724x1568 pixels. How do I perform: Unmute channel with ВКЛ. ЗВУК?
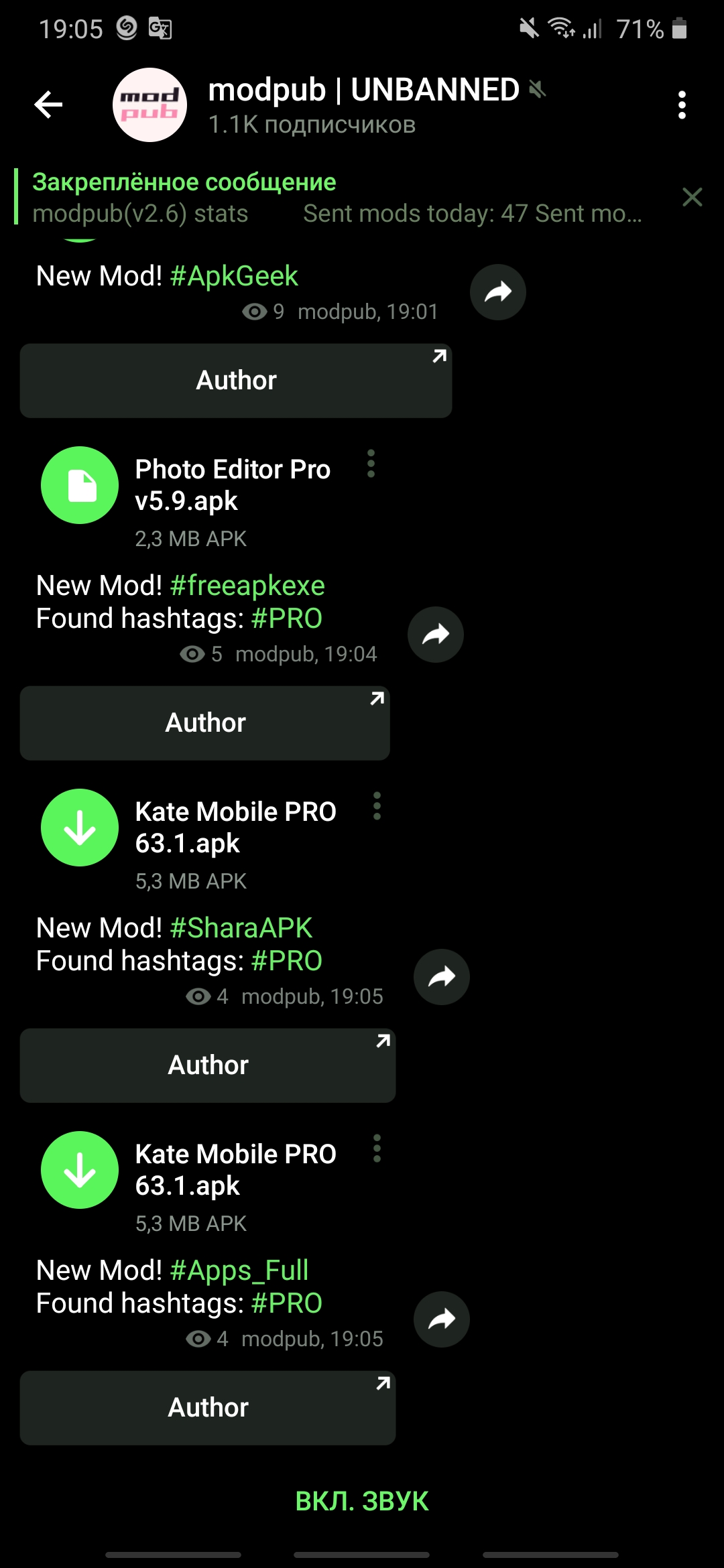tap(362, 1501)
